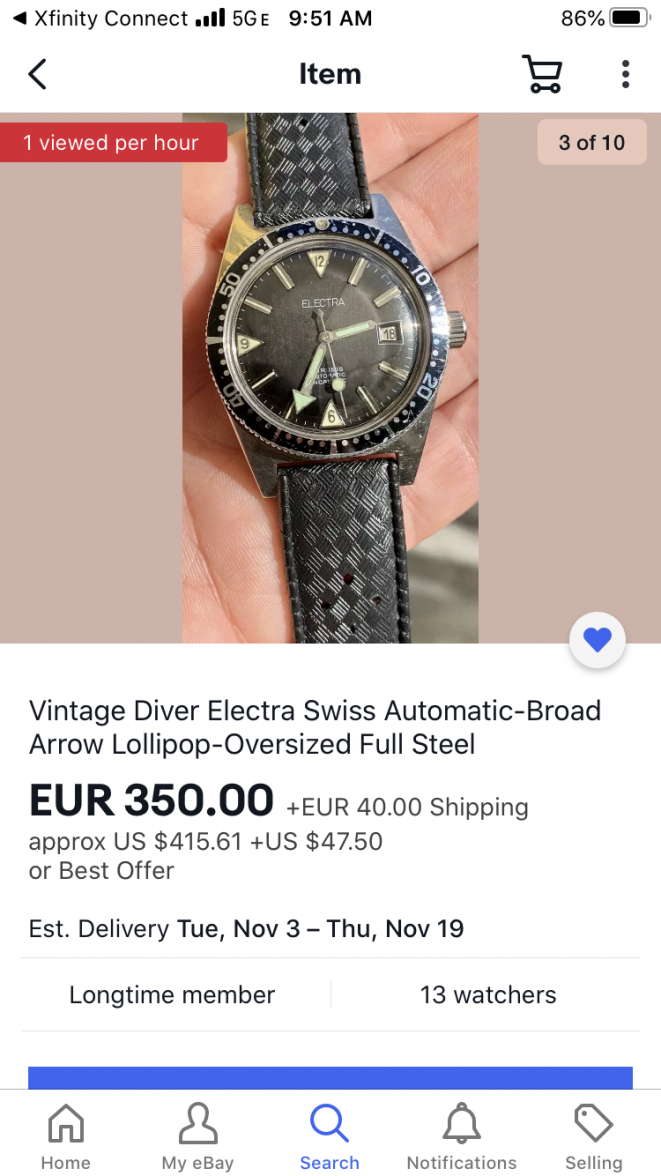The image size is (661, 1176).
Task: View the Electra watch photo fullscreen
Action: tap(330, 378)
